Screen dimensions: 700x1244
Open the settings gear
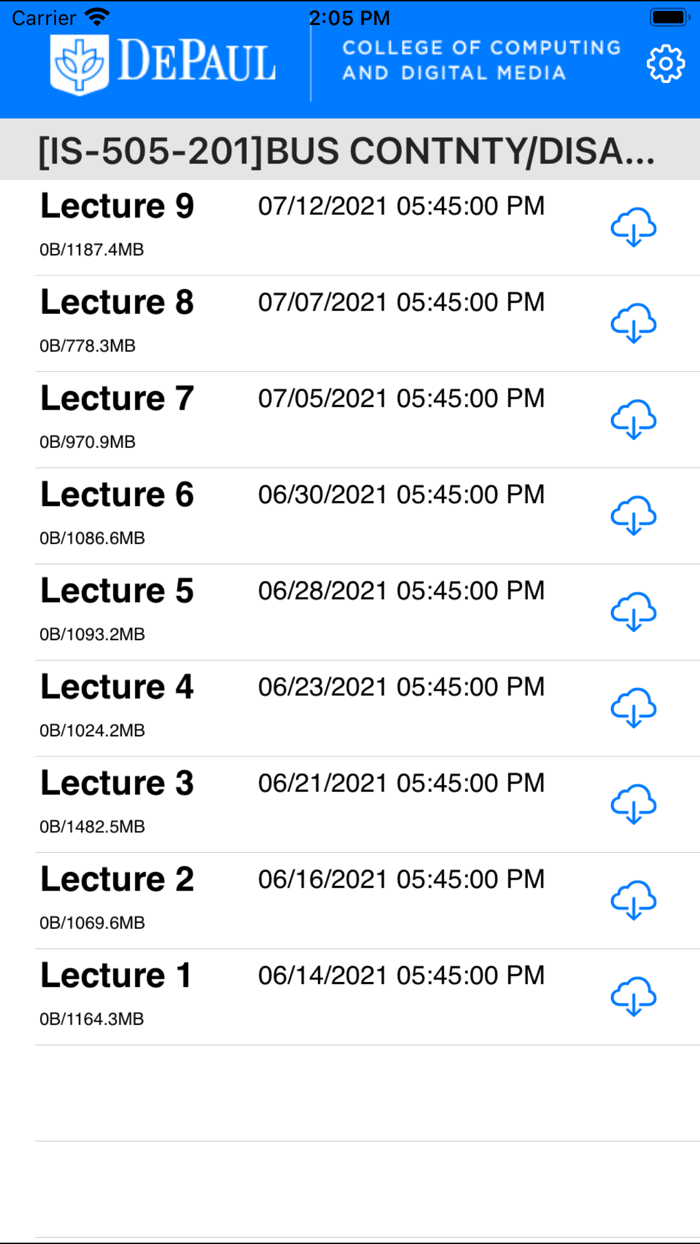click(665, 64)
